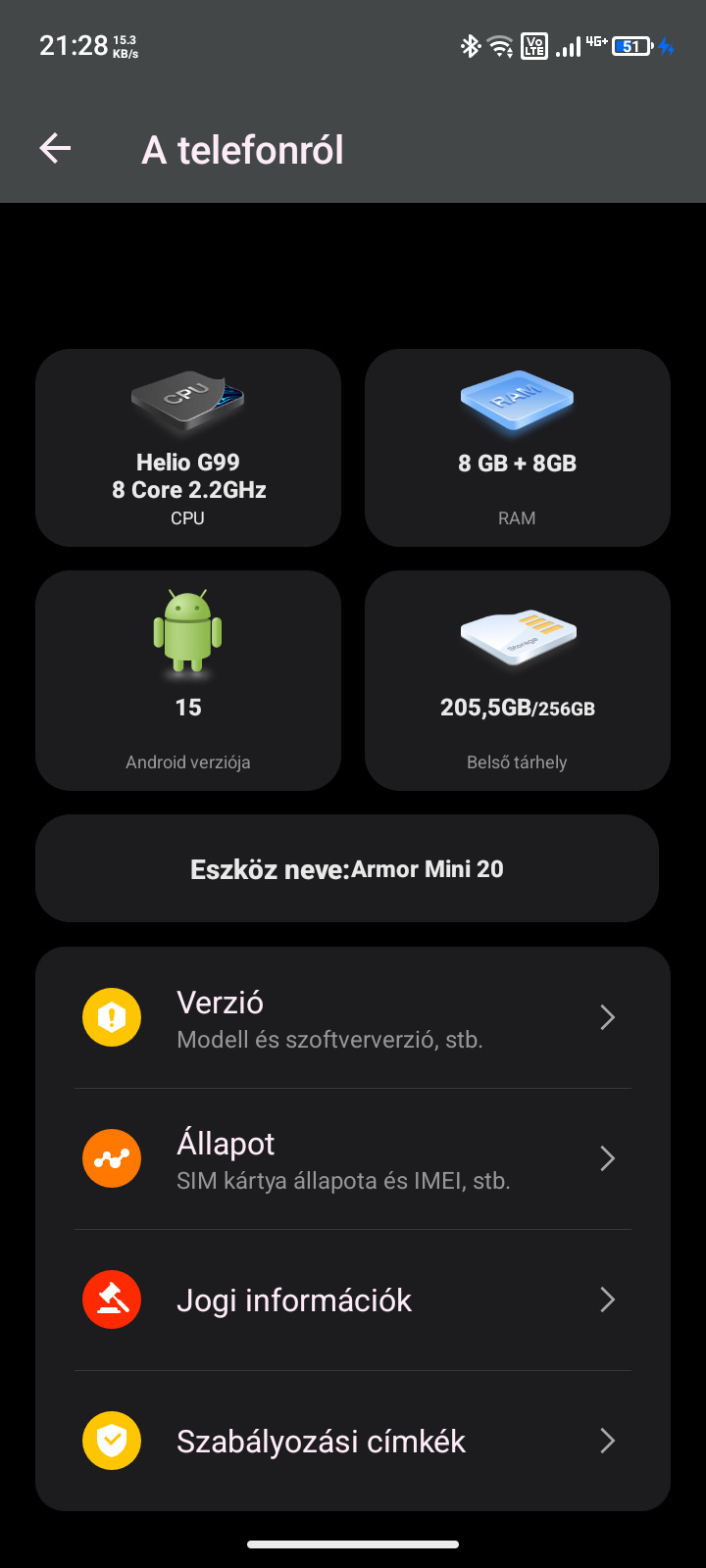Screen dimensions: 706x1568
Task: Open Jogi információk
Action: tap(353, 1300)
